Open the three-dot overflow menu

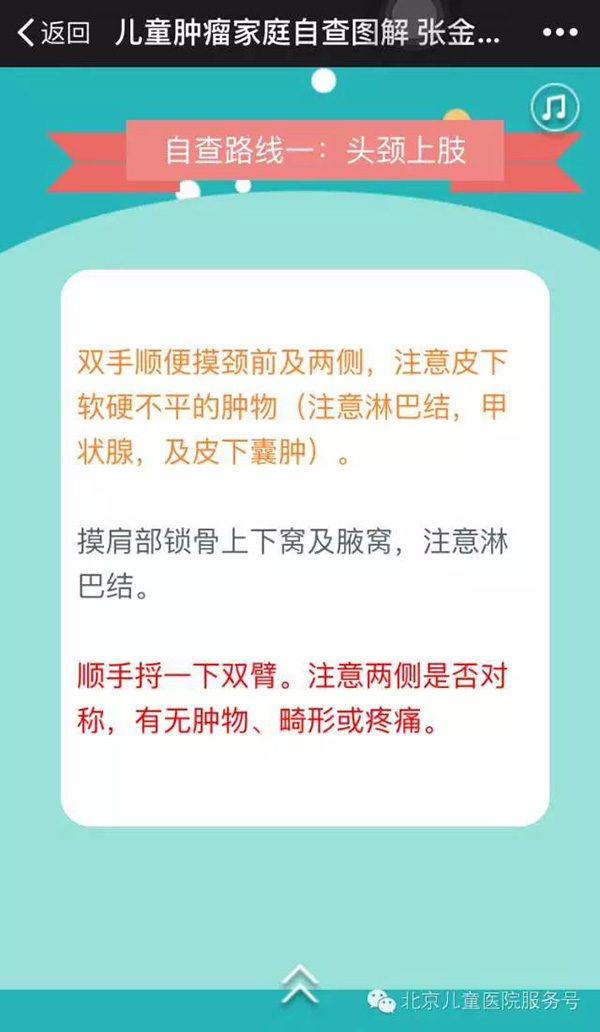(x=558, y=33)
